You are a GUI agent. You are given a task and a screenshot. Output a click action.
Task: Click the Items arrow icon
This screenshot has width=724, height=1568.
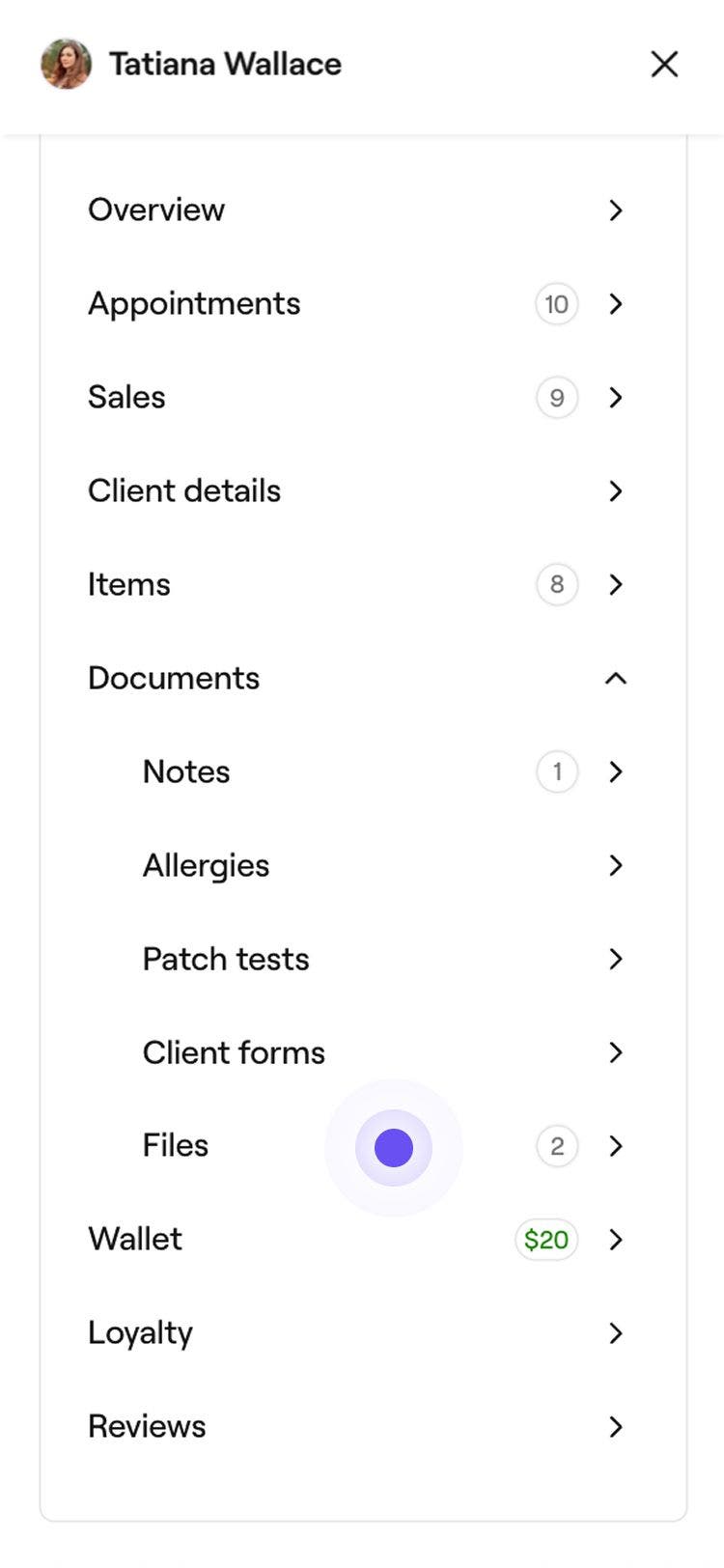pos(616,584)
